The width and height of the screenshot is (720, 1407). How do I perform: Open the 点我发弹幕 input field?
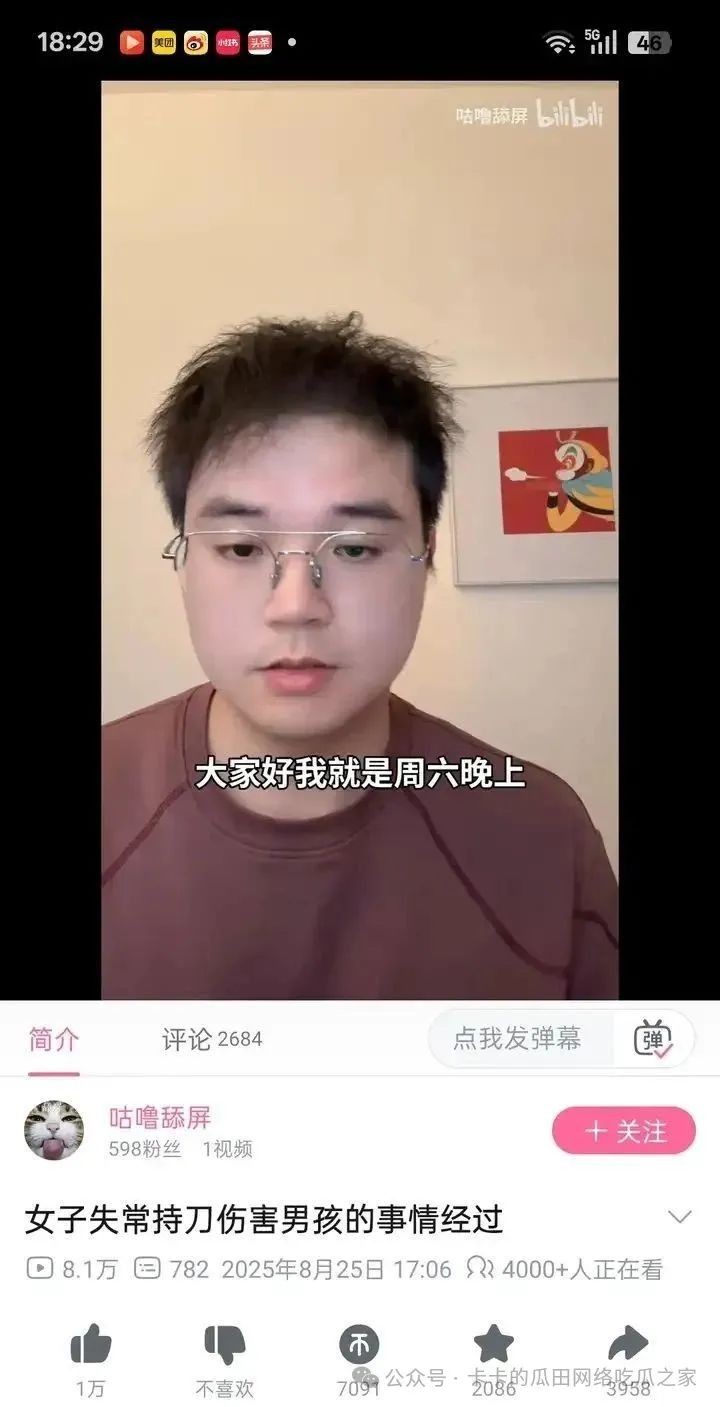518,1039
